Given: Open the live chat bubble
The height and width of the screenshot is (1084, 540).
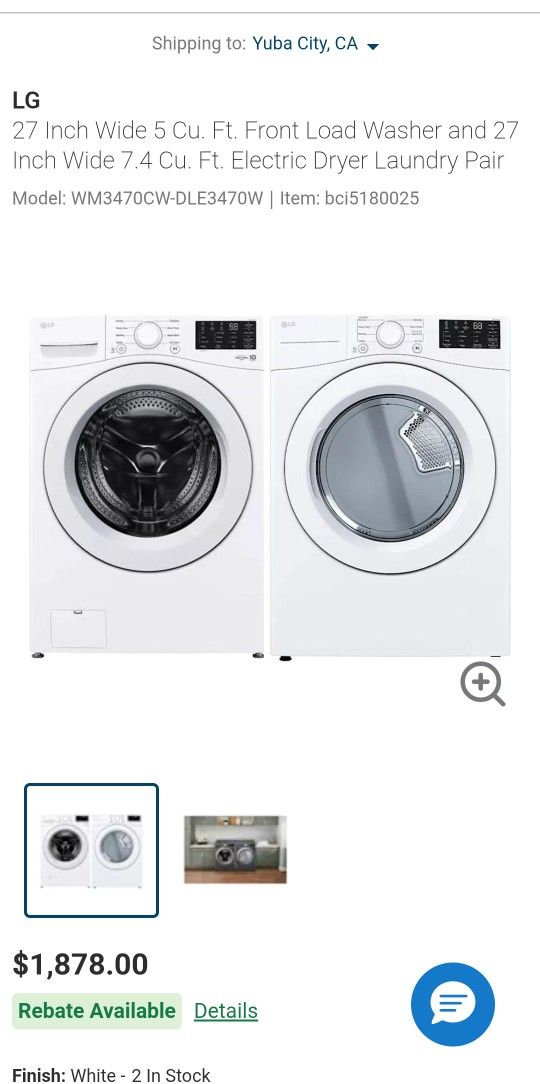Looking at the screenshot, I should [x=453, y=1004].
